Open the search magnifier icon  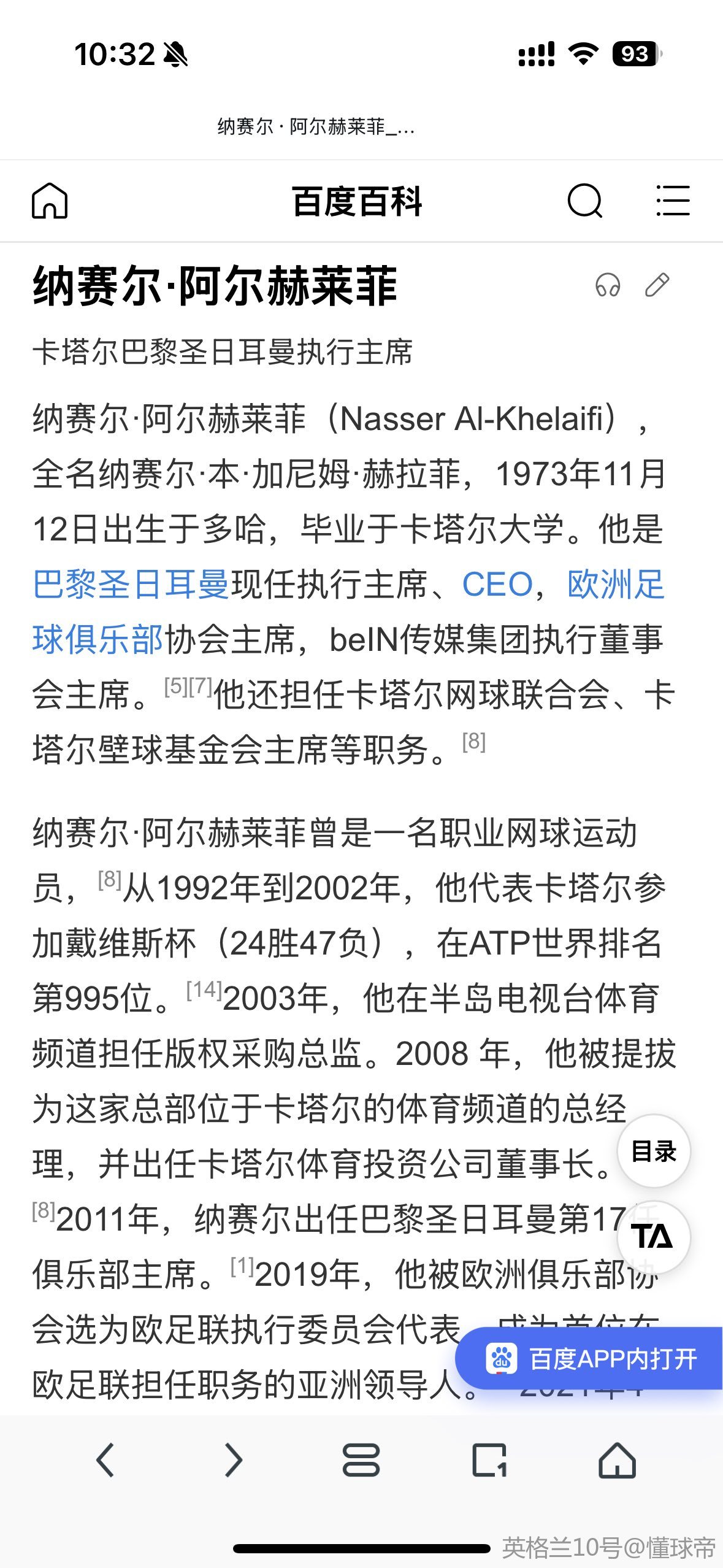(x=585, y=201)
